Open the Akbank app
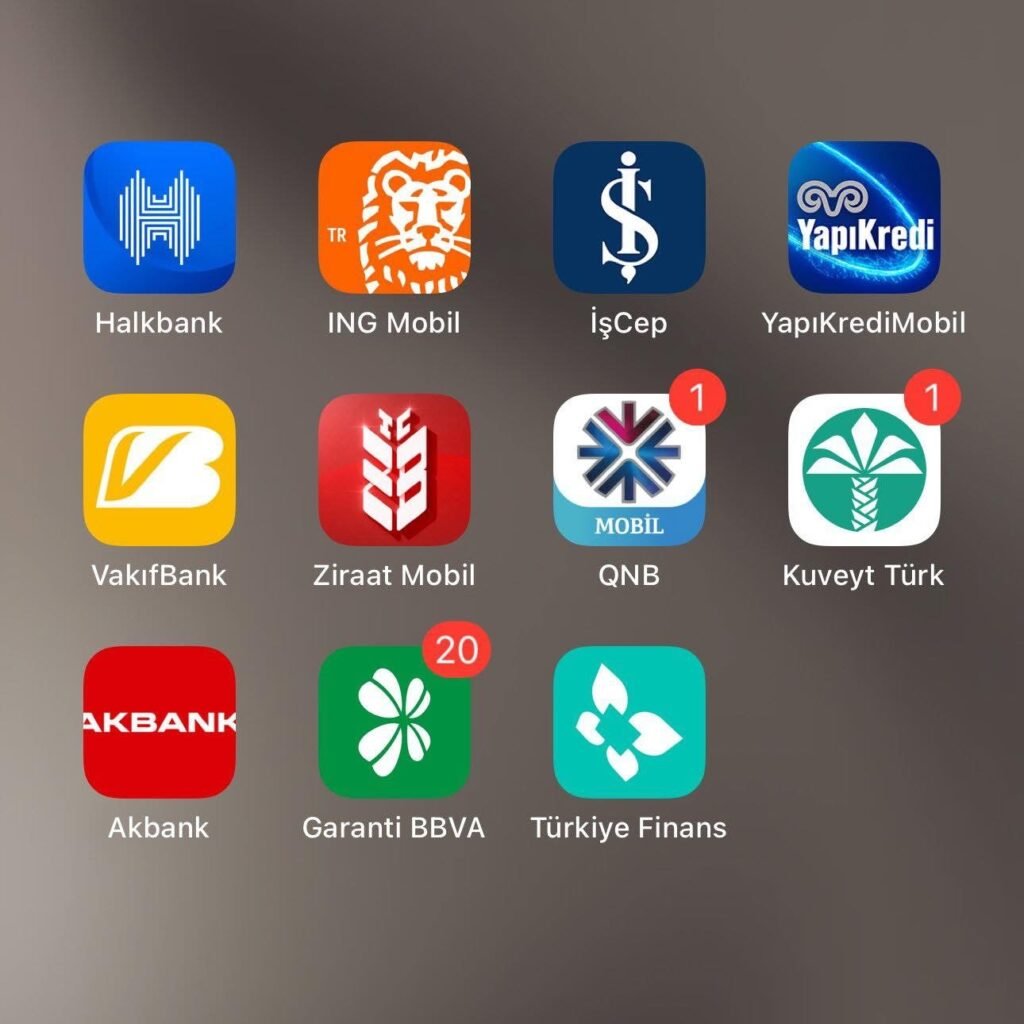 tap(159, 721)
